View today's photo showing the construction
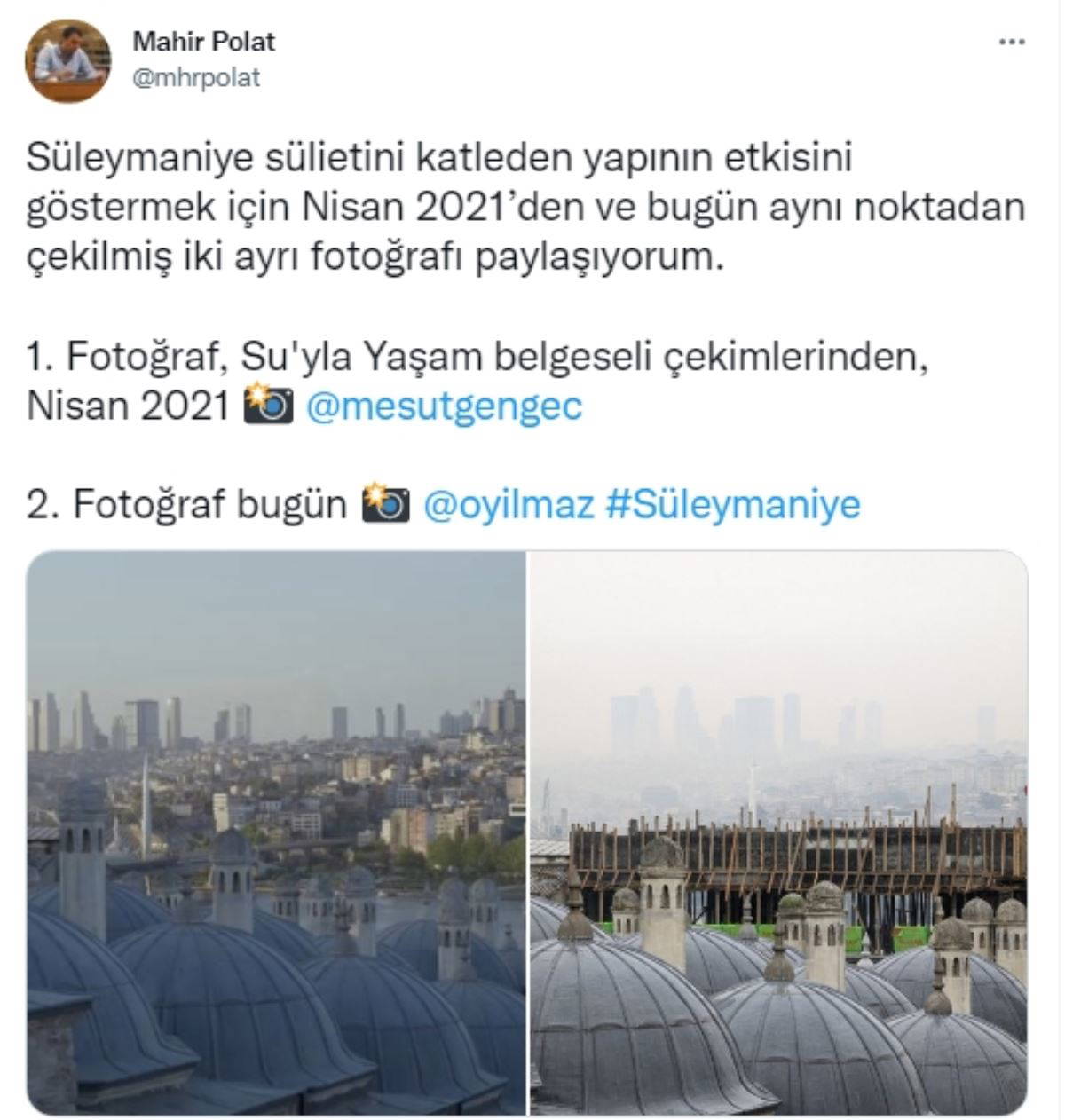 778,832
